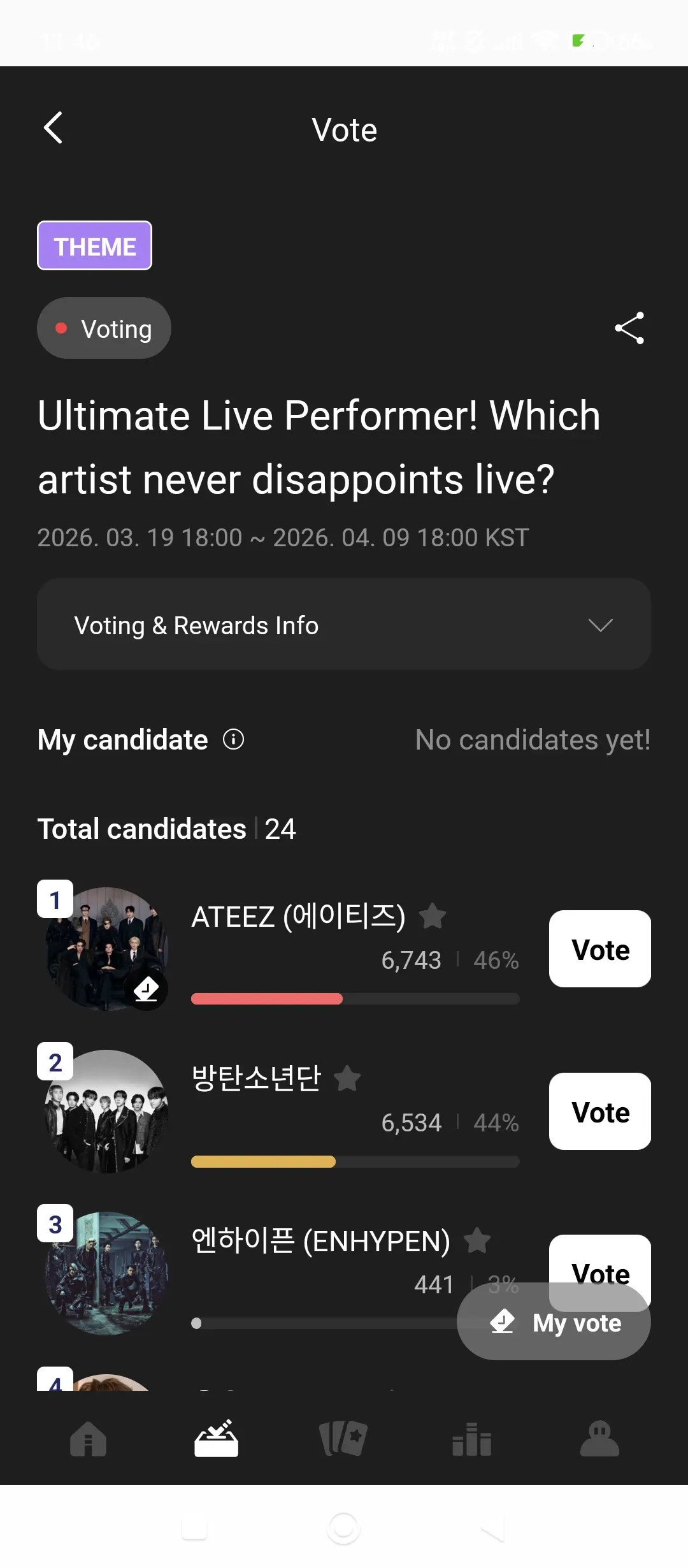The width and height of the screenshot is (688, 1568).
Task: Open the photo cards icon in bottom navigation
Action: (344, 1439)
